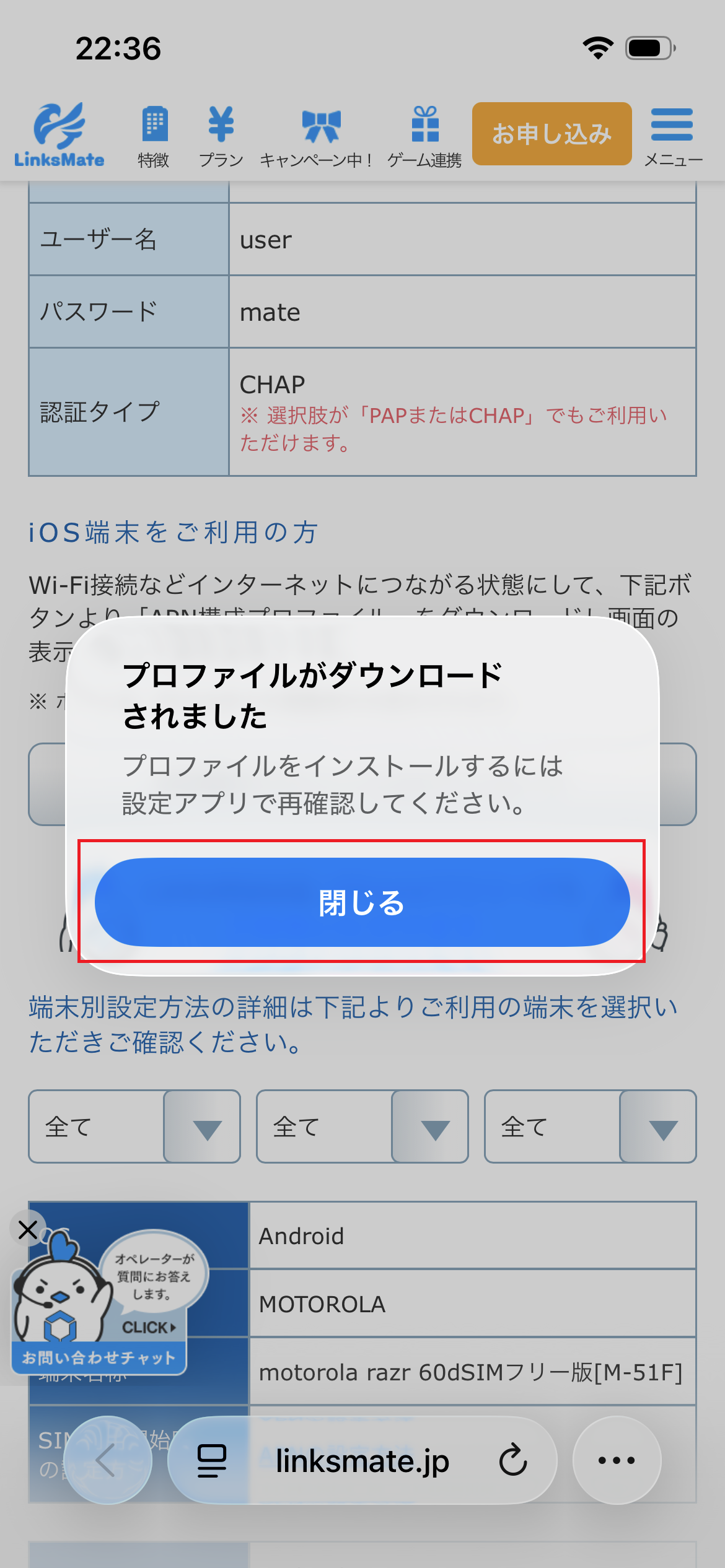
Task: Open the browser more options (…) button
Action: pos(615,1460)
